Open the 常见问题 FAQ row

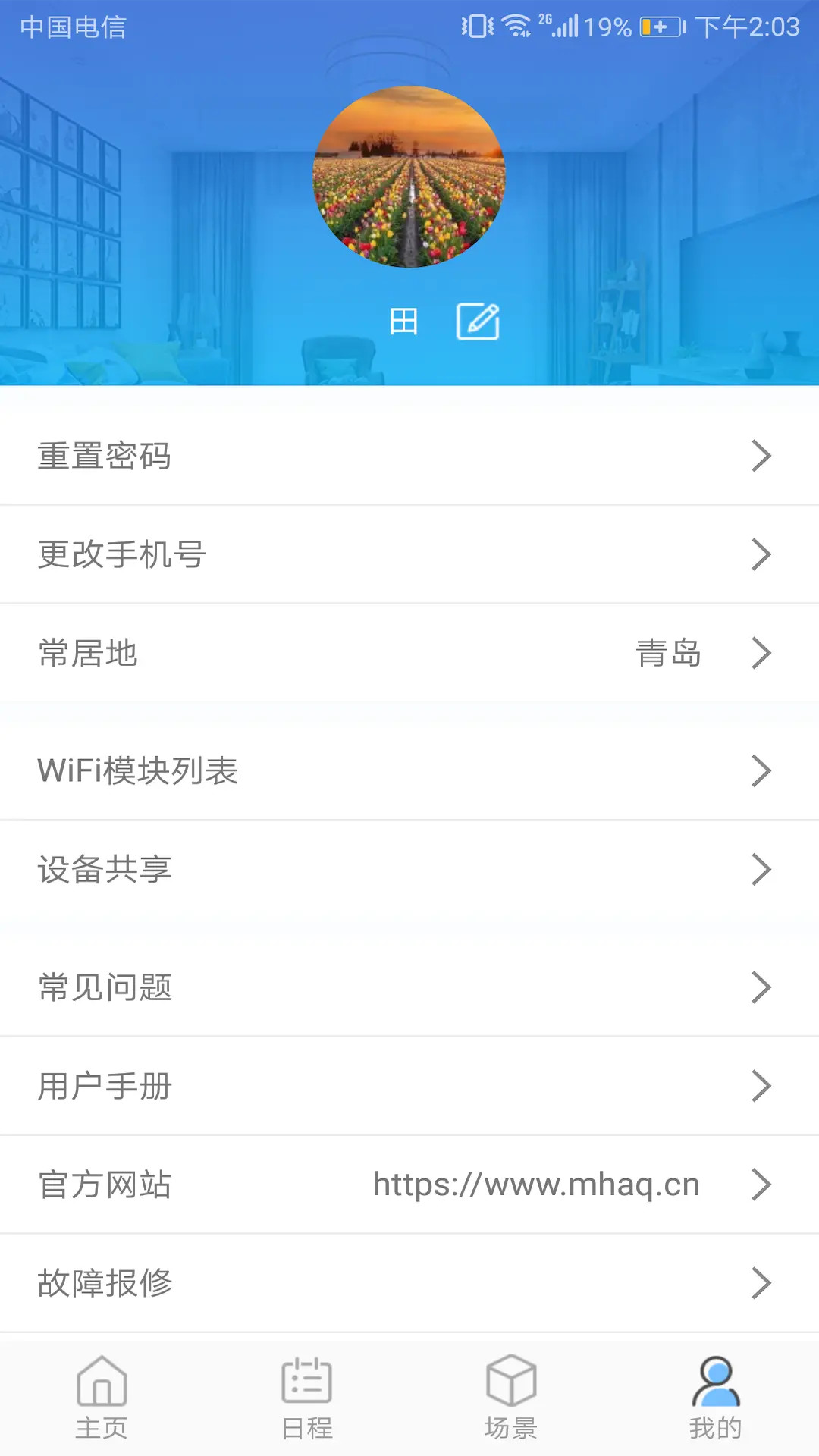click(409, 987)
